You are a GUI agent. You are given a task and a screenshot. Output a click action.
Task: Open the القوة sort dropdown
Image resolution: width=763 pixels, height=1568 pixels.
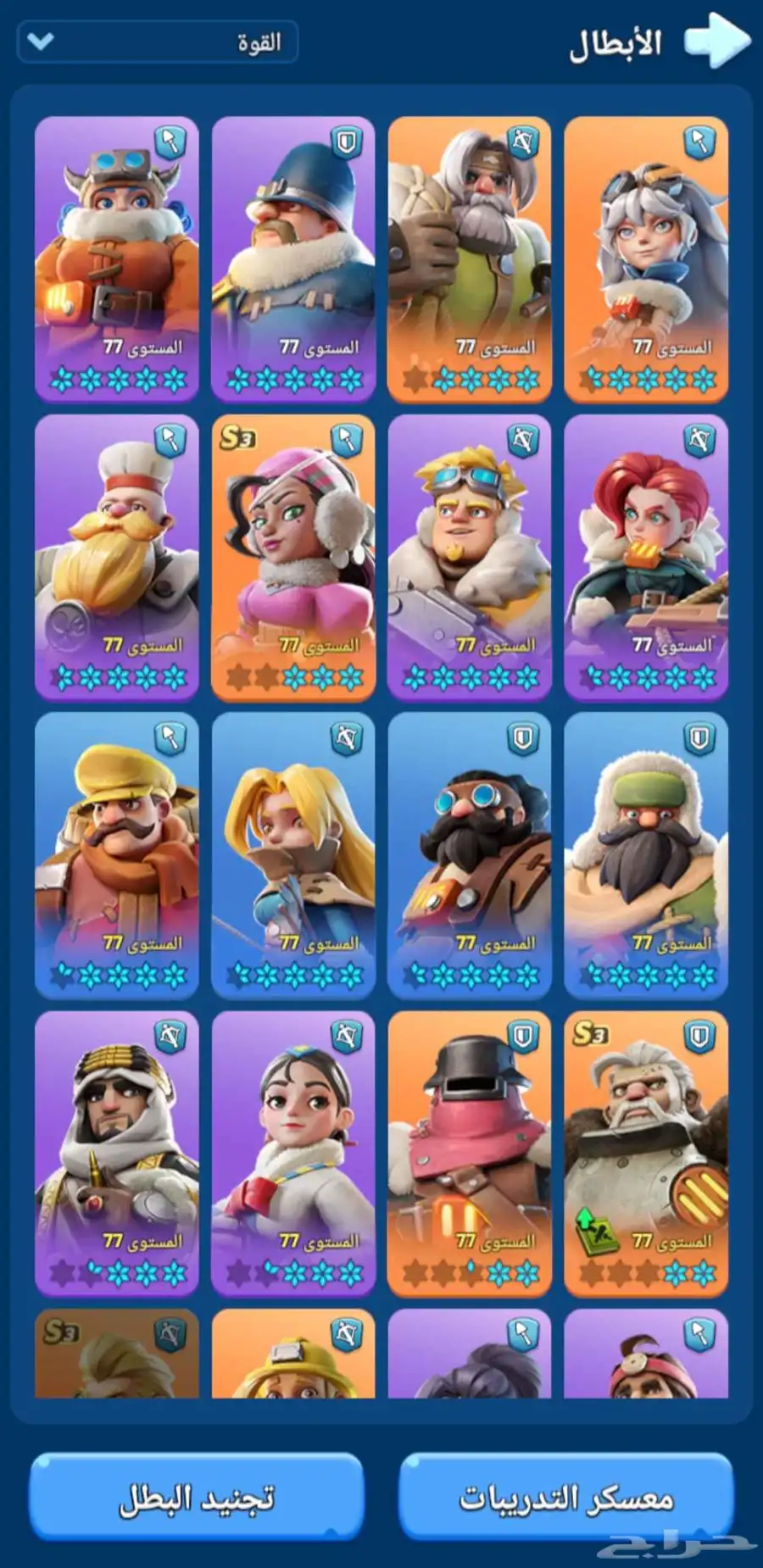158,42
